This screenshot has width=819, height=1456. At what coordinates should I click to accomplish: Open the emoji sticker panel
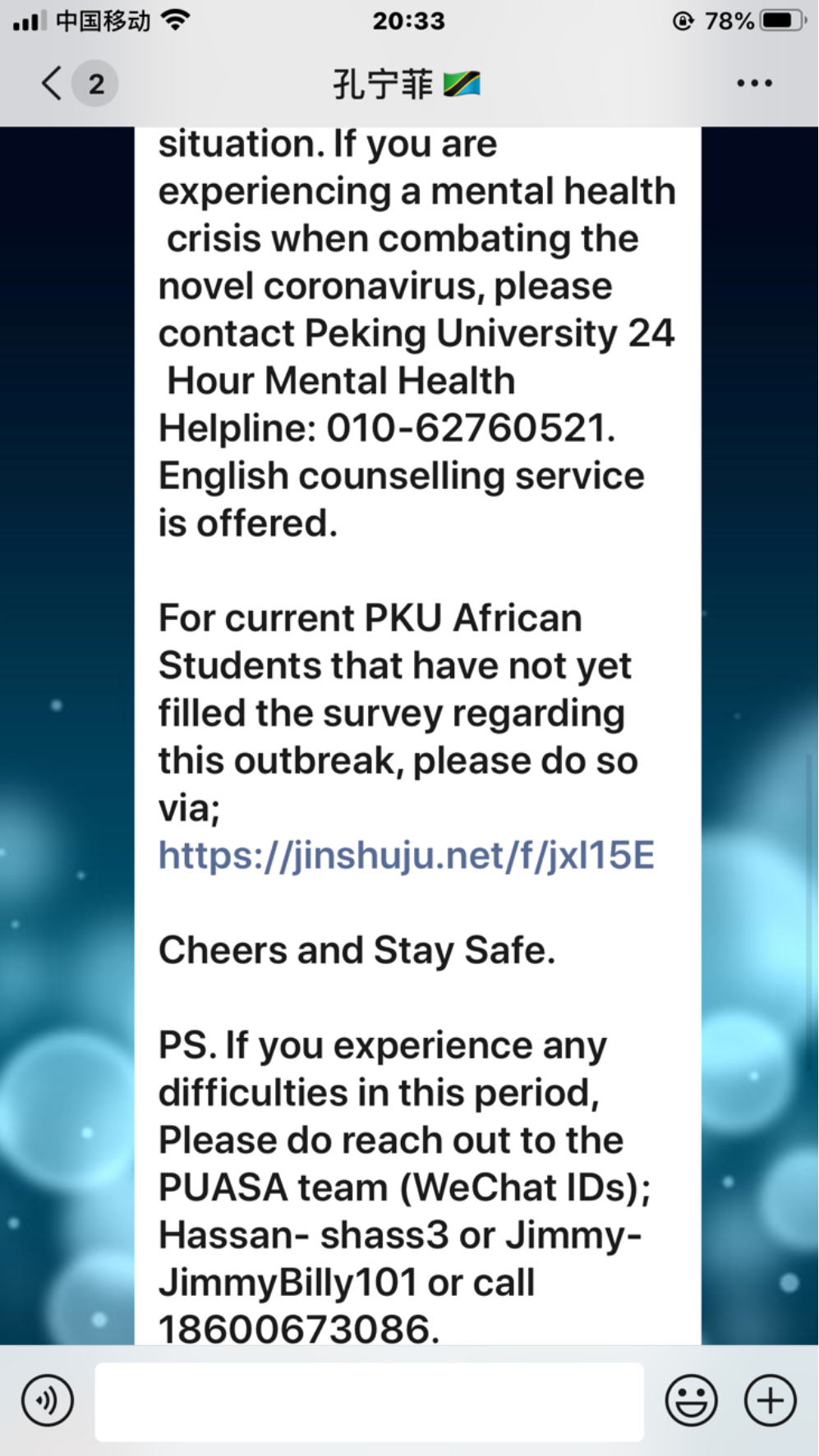(x=691, y=1400)
